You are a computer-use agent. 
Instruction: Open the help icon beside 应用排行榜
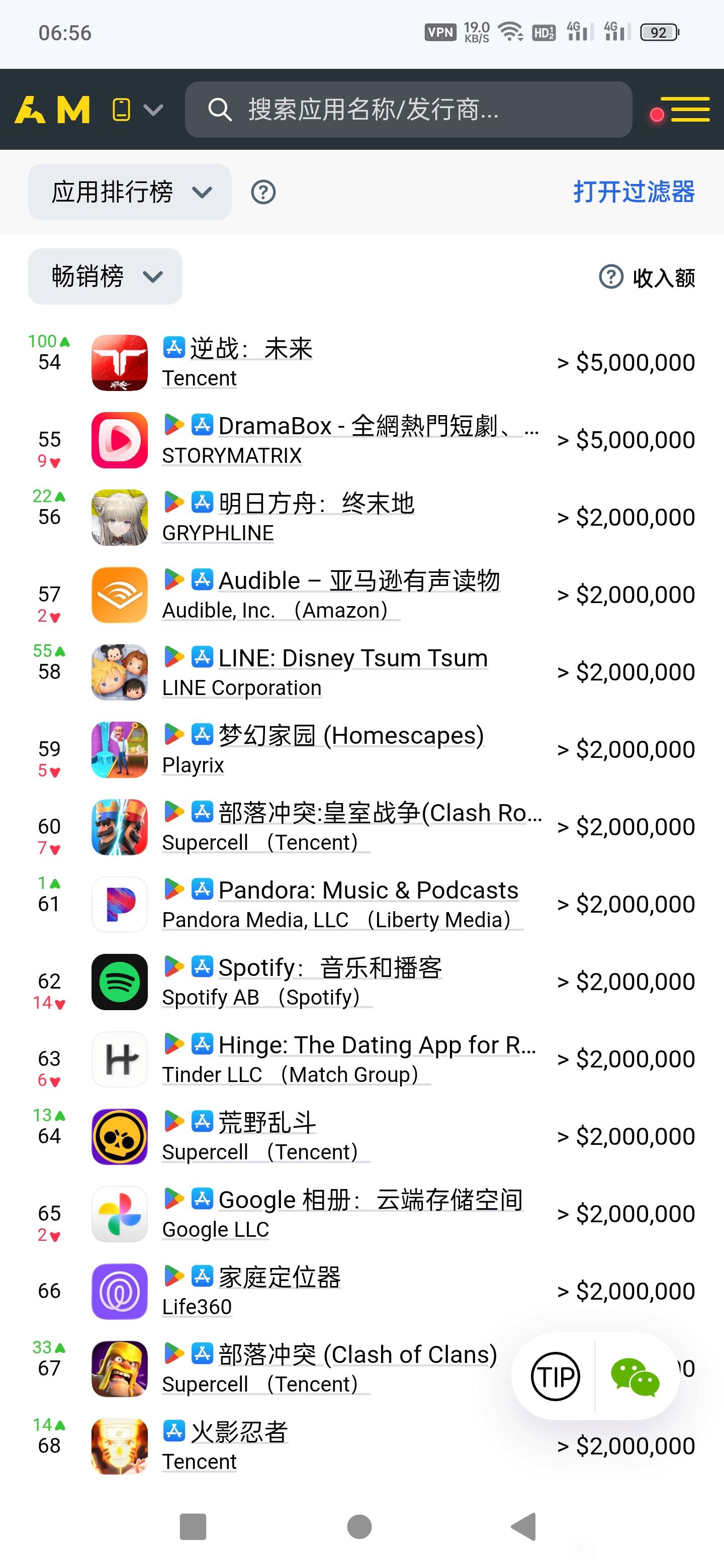[x=263, y=192]
